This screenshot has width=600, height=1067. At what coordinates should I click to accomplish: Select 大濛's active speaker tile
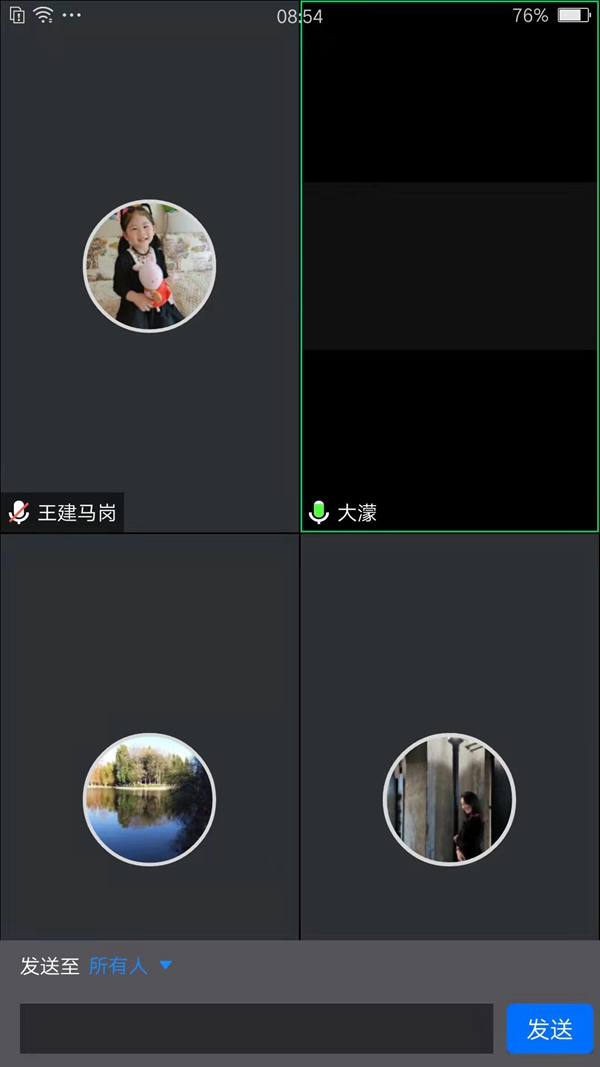[x=449, y=266]
